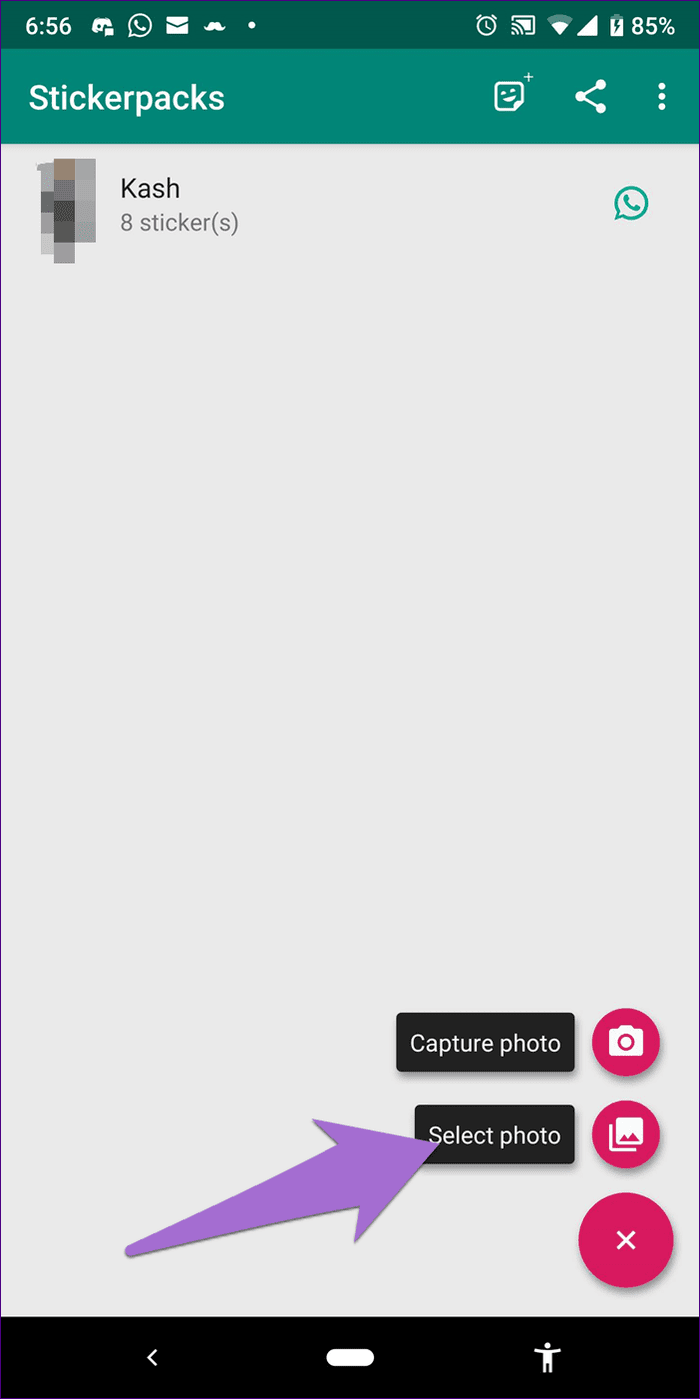Tap the Capture photo label

(485, 1043)
